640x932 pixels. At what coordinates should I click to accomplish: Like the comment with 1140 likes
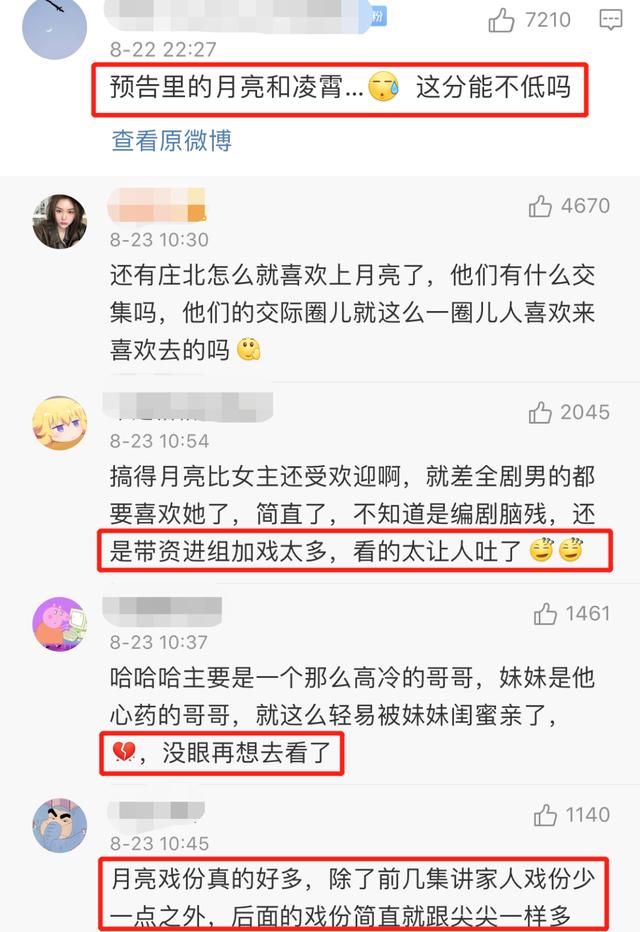(x=545, y=815)
